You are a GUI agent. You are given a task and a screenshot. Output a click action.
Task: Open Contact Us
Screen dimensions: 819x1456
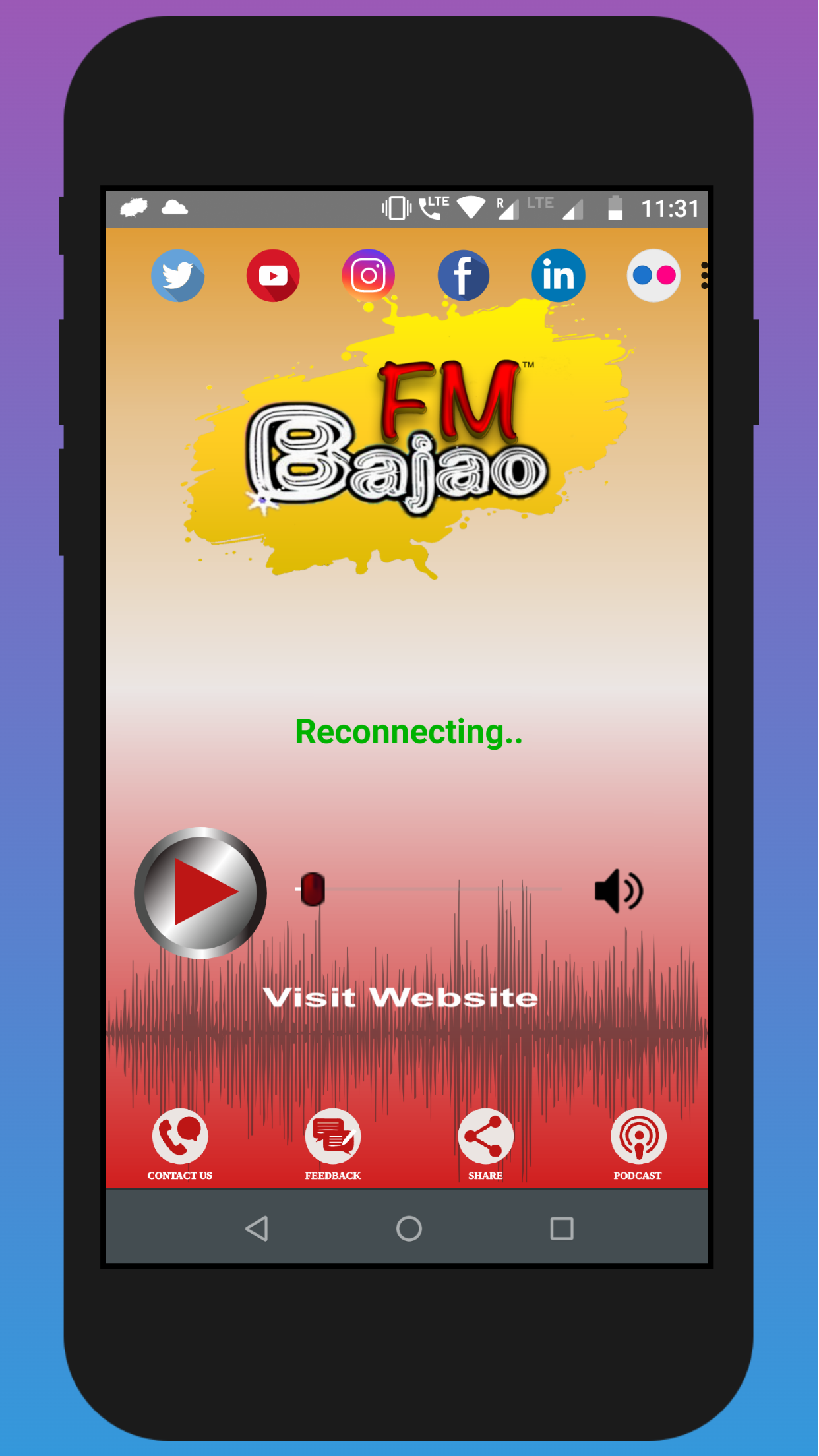pyautogui.click(x=179, y=1144)
